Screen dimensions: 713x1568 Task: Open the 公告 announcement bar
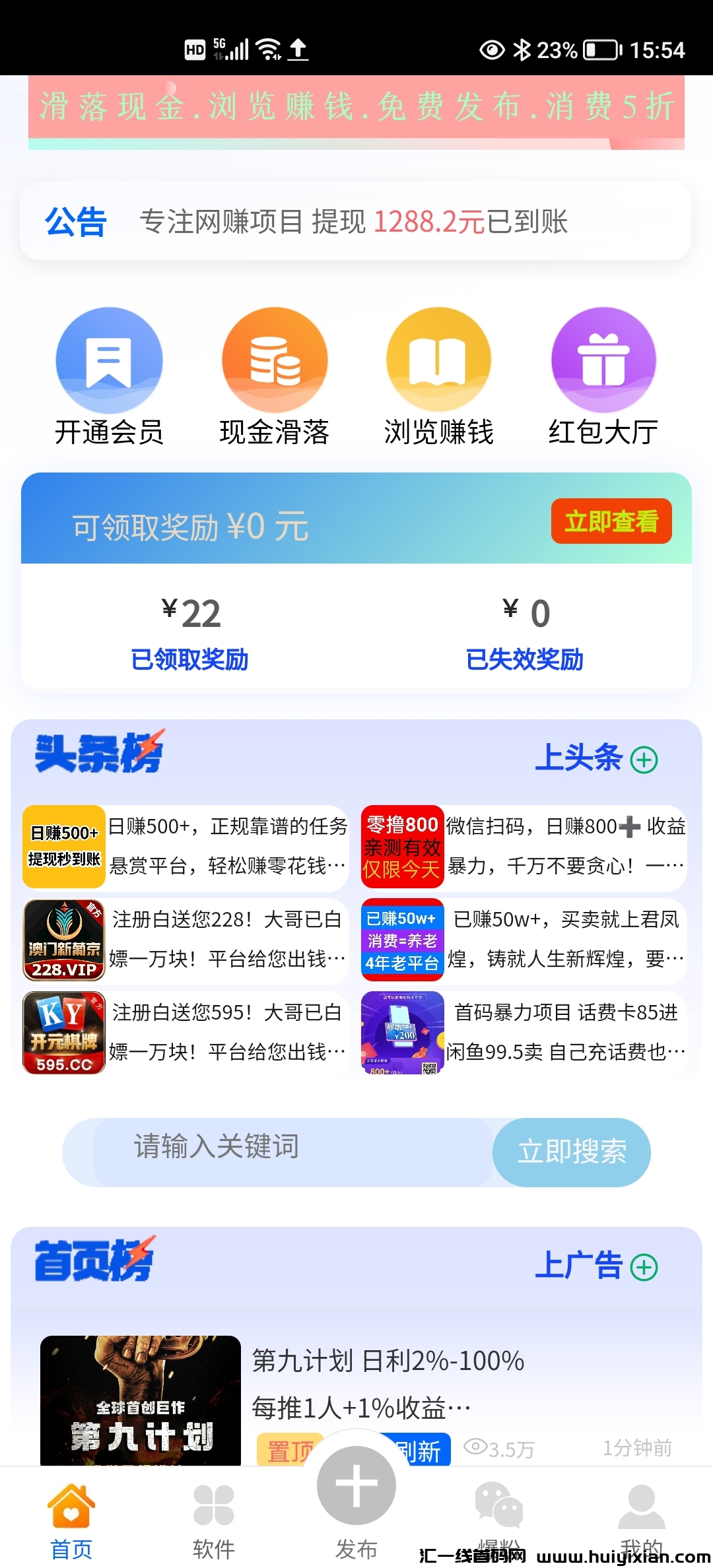pyautogui.click(x=356, y=222)
